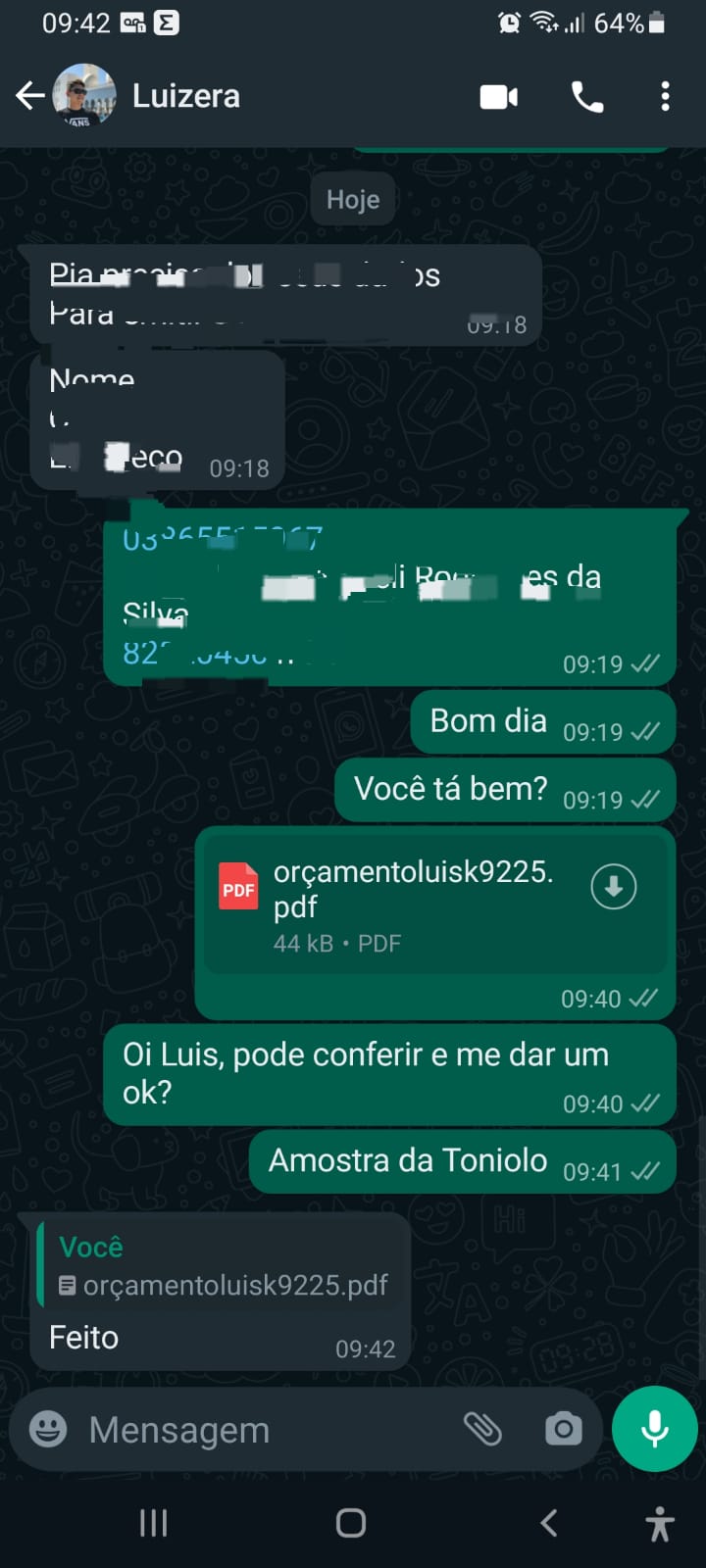Attach a file with the paperclip

coord(482,1429)
